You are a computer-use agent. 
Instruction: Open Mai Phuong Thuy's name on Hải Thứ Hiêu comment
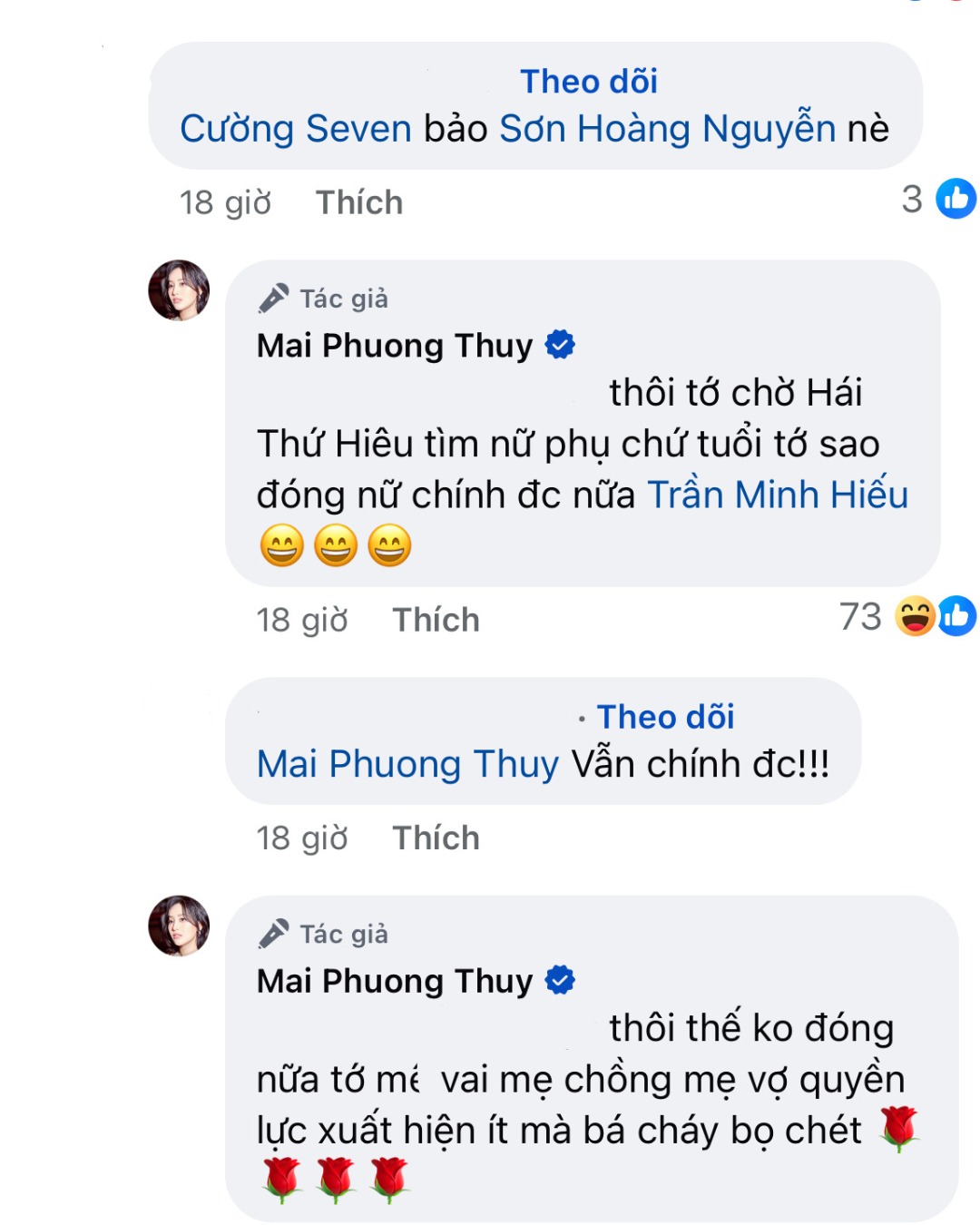click(x=395, y=346)
